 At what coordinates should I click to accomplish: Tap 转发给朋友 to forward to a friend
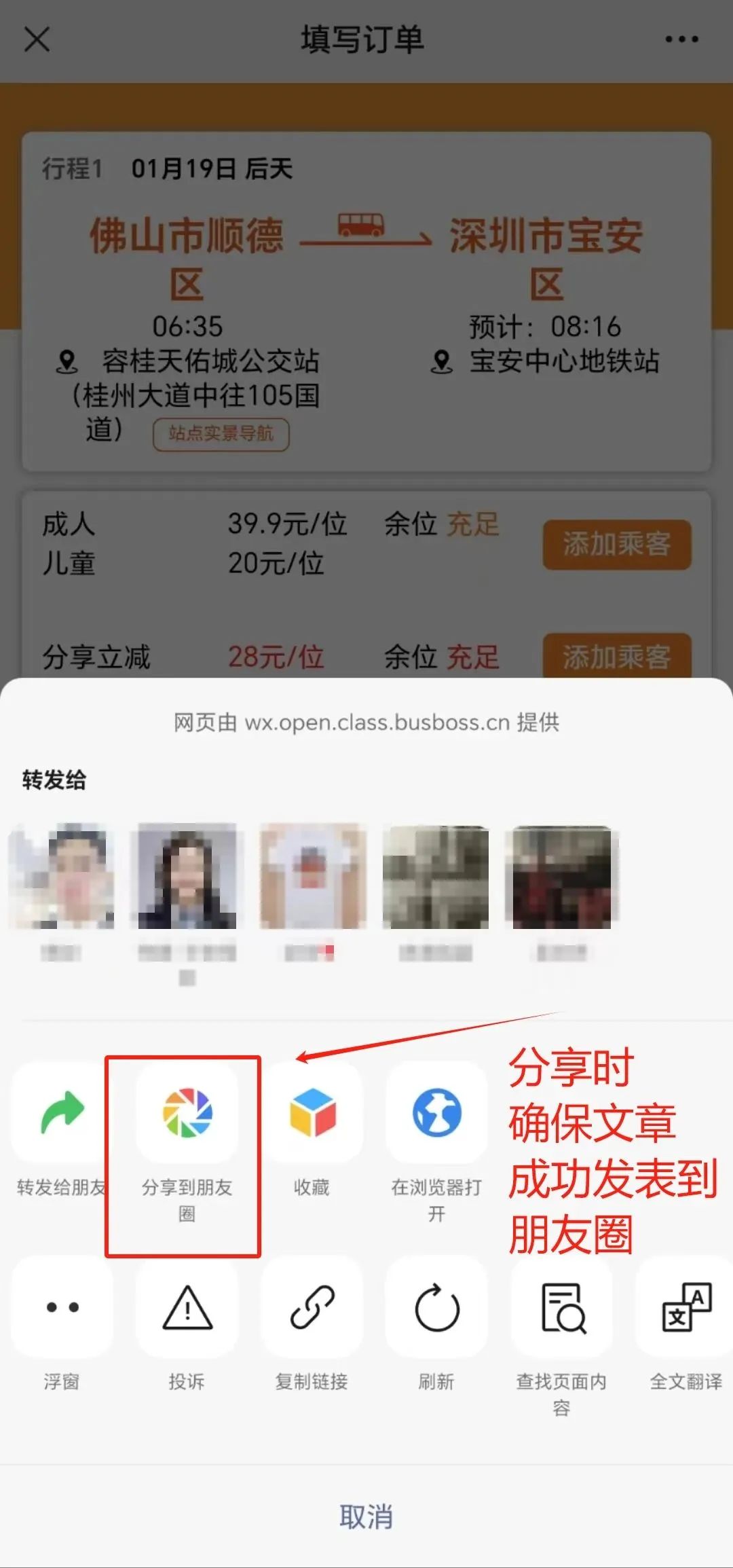[x=62, y=1114]
